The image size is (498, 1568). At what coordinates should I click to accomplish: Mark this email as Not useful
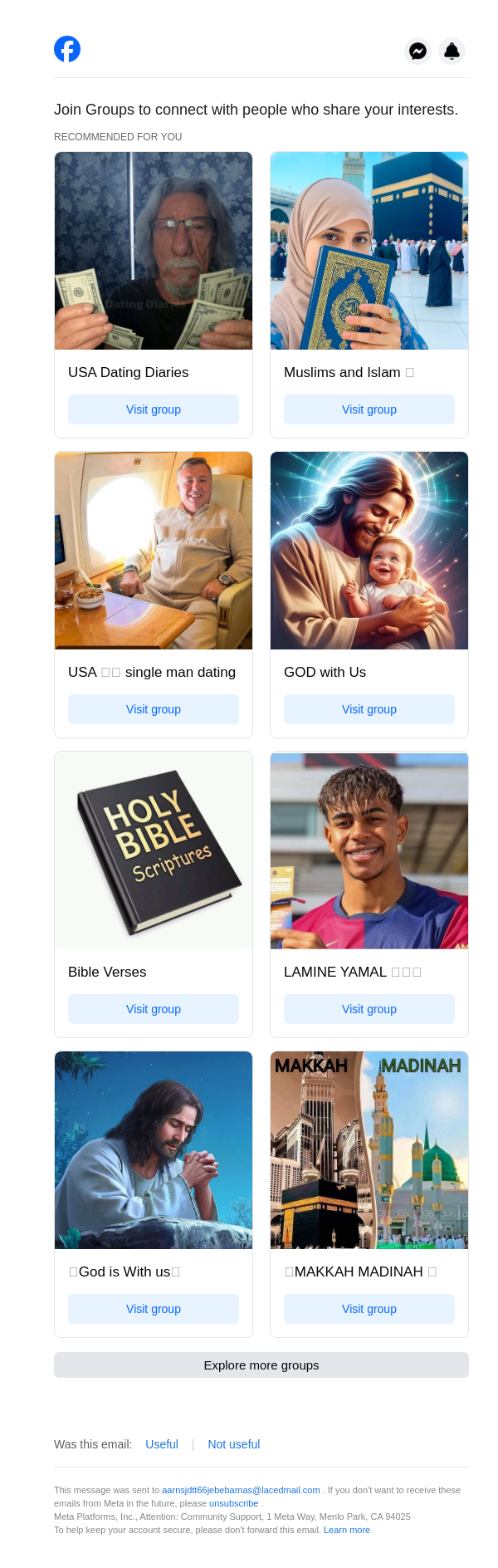click(234, 1444)
